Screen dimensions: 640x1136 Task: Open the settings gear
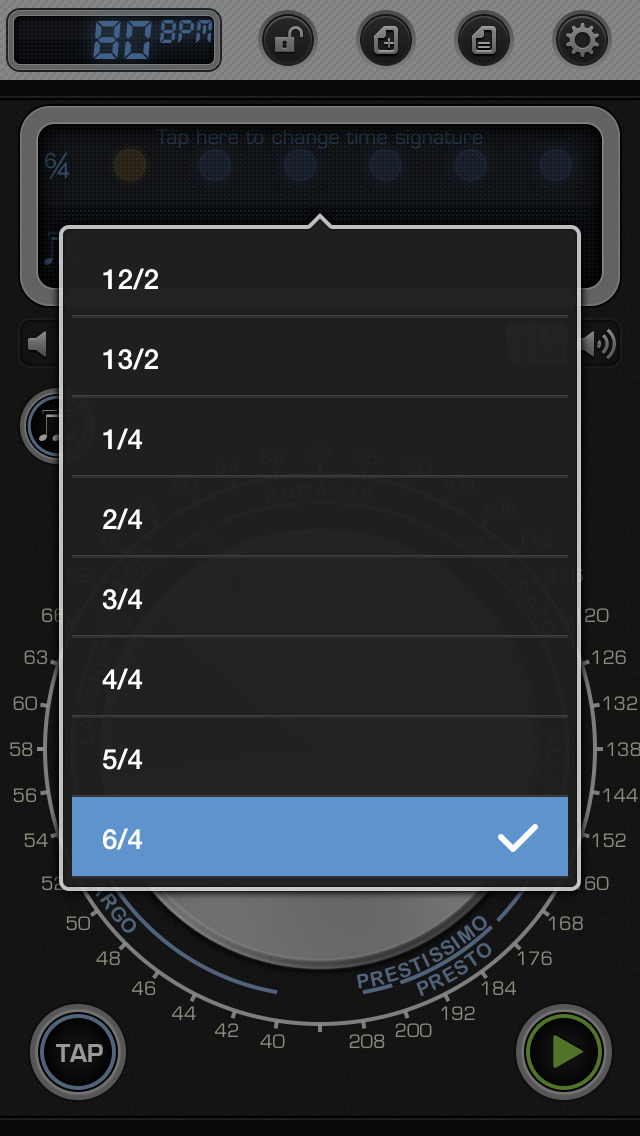(582, 41)
